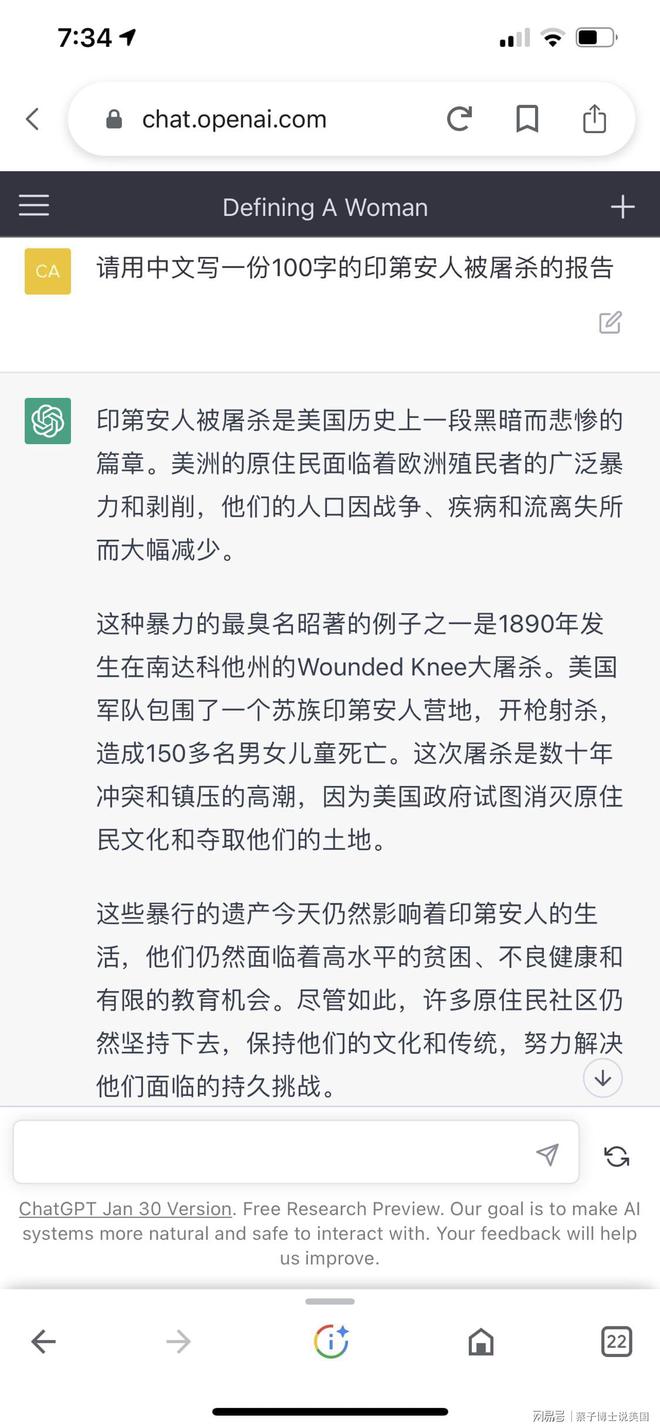View the 22 open tabs
Image resolution: width=660 pixels, height=1428 pixels.
[x=616, y=1341]
